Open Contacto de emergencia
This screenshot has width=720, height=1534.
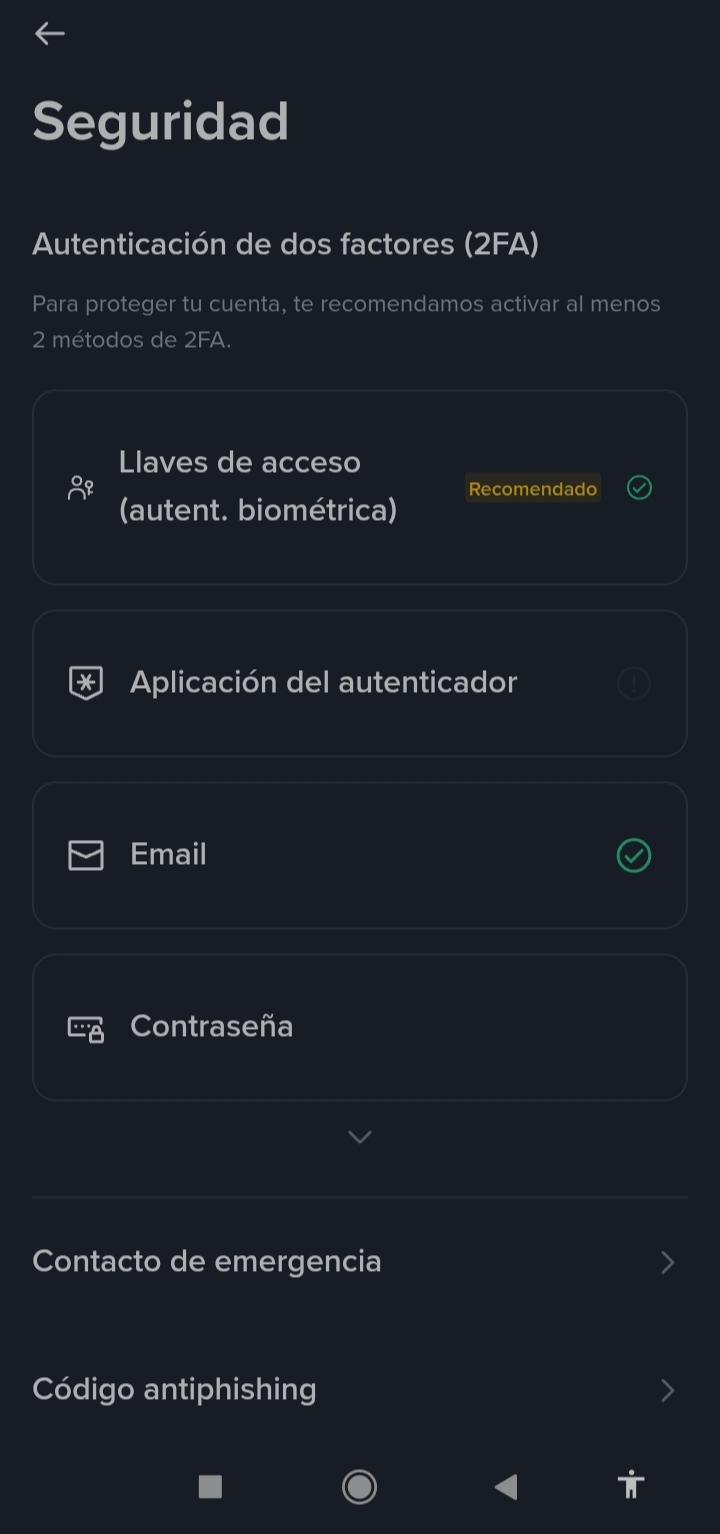click(x=359, y=1262)
